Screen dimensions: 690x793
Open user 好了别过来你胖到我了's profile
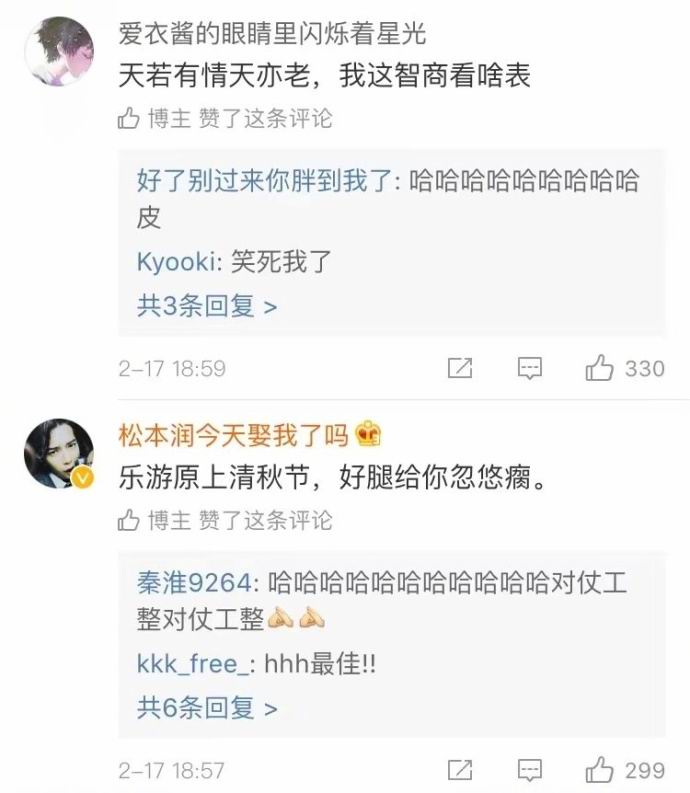267,184
